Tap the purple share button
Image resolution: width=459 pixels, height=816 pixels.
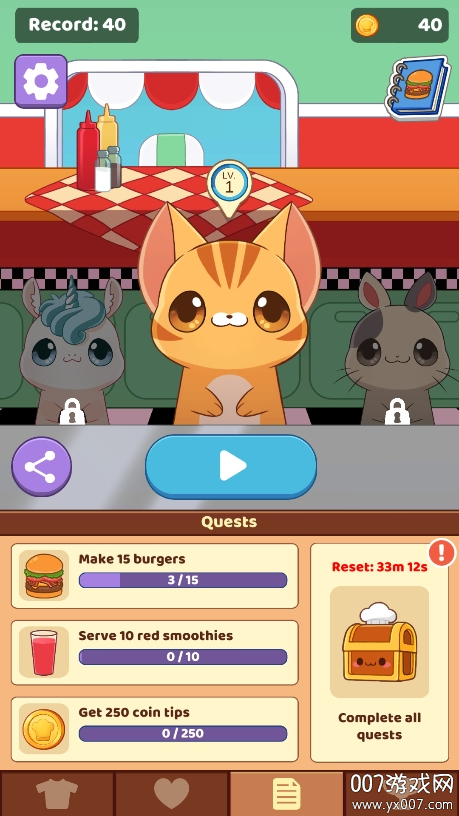tap(42, 466)
